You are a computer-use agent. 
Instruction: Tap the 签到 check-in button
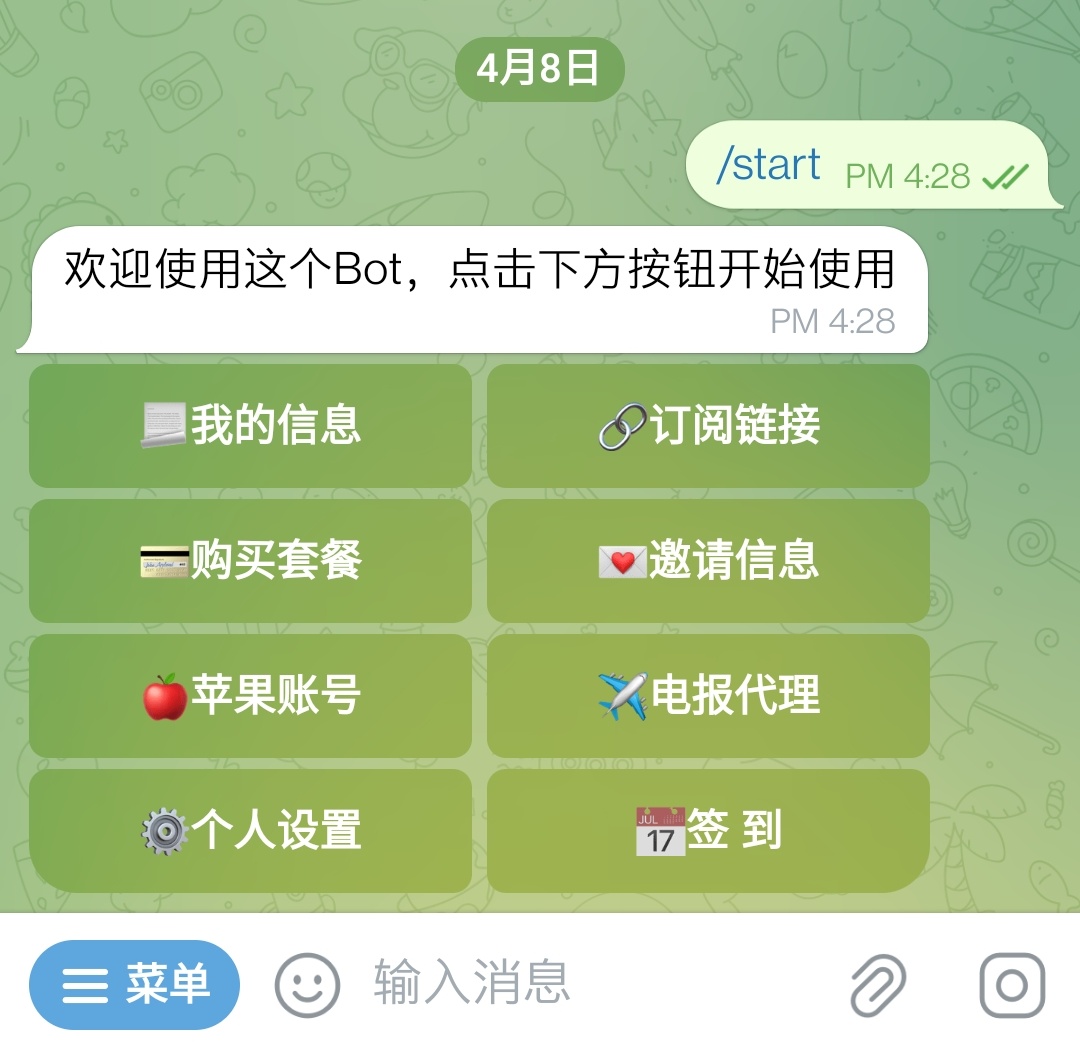click(x=708, y=831)
